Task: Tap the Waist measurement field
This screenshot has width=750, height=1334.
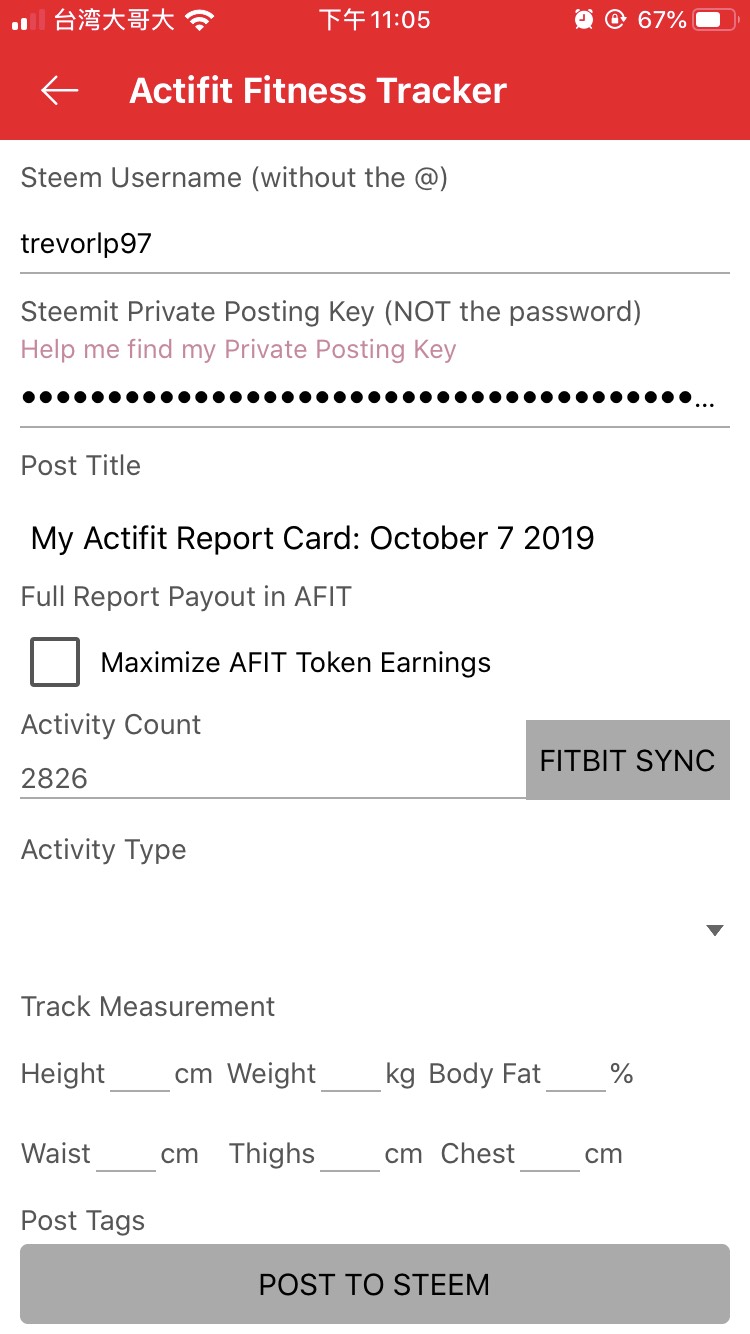Action: click(126, 1155)
